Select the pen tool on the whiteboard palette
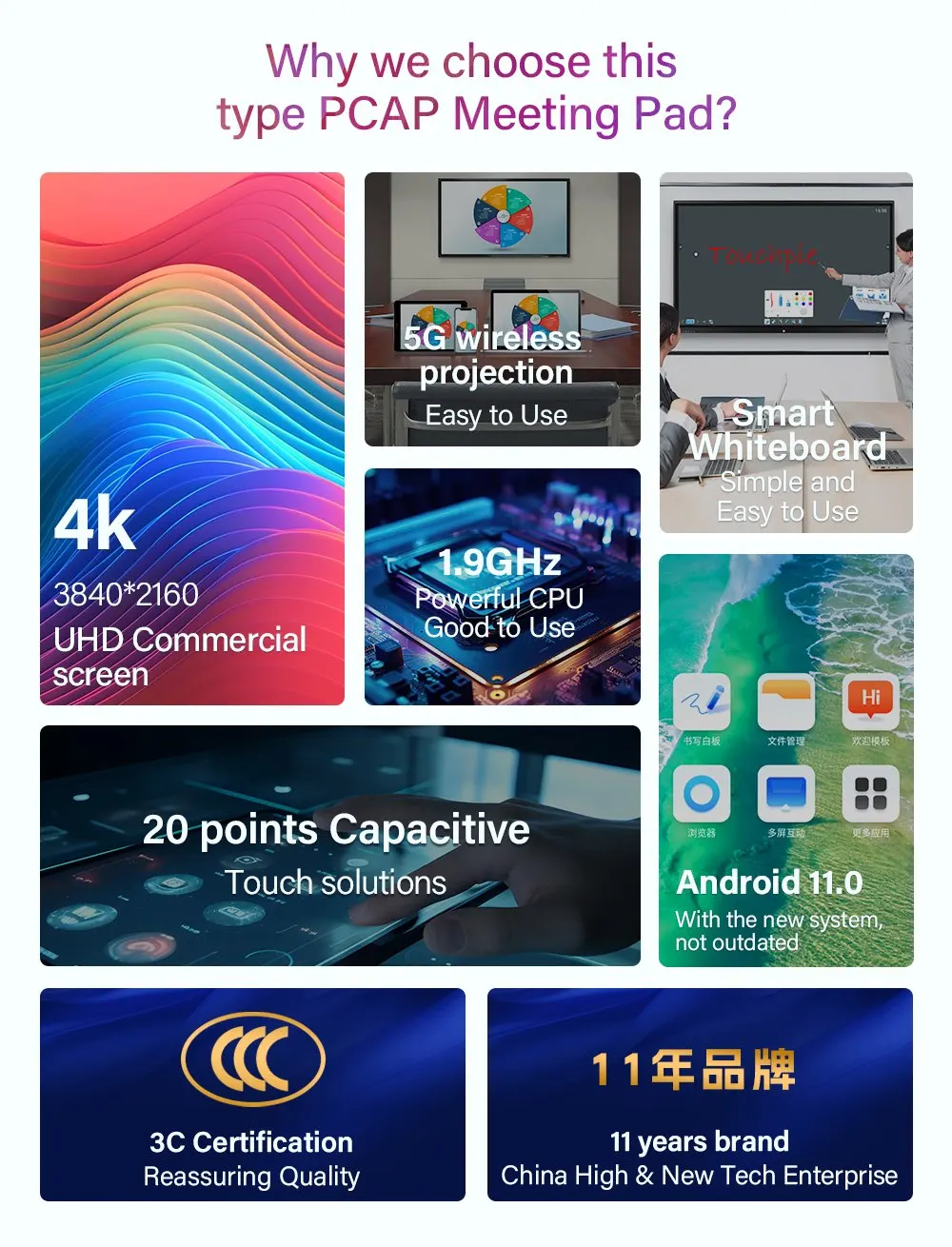 click(771, 300)
